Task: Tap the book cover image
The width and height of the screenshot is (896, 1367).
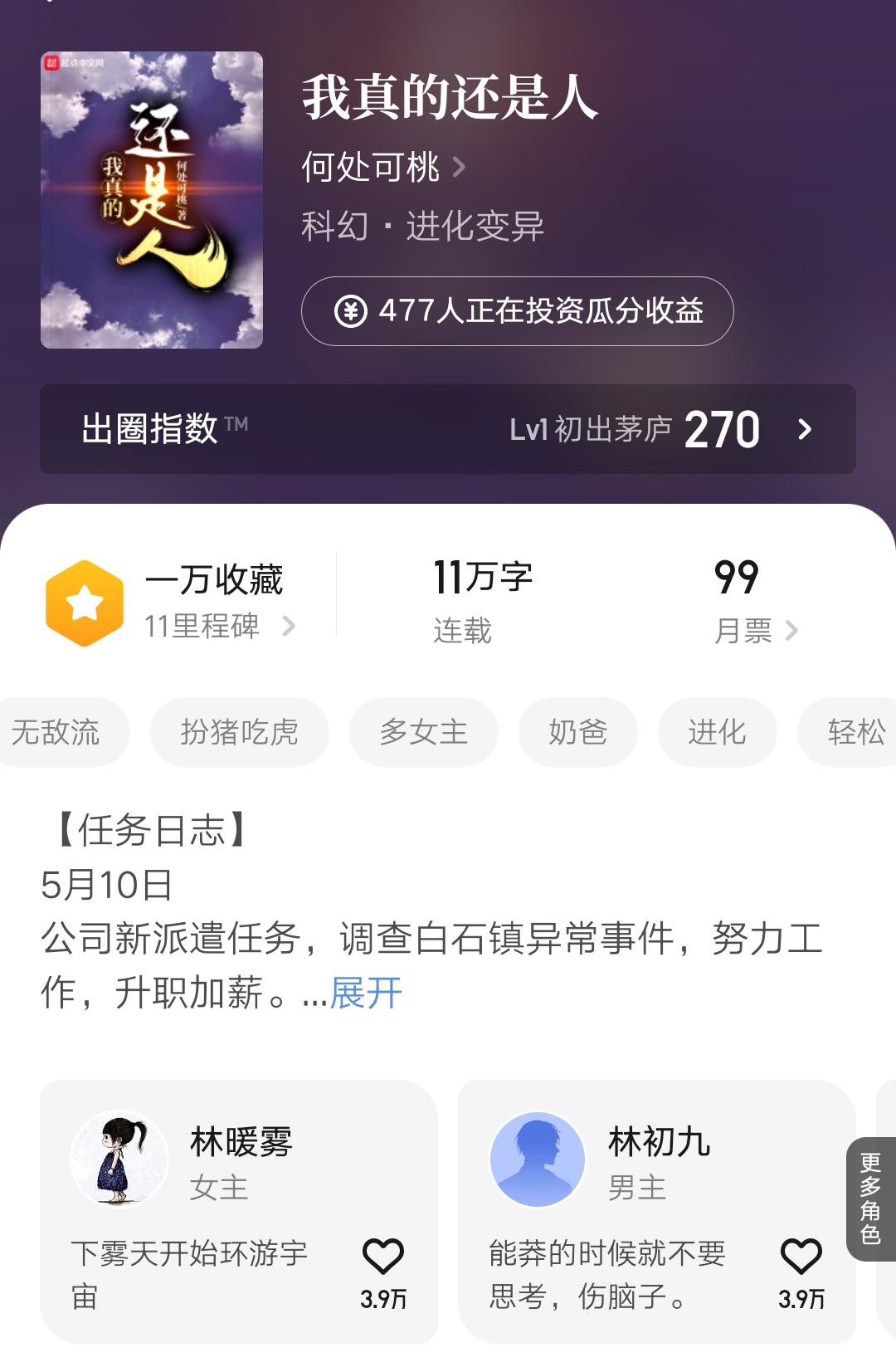Action: pyautogui.click(x=152, y=200)
